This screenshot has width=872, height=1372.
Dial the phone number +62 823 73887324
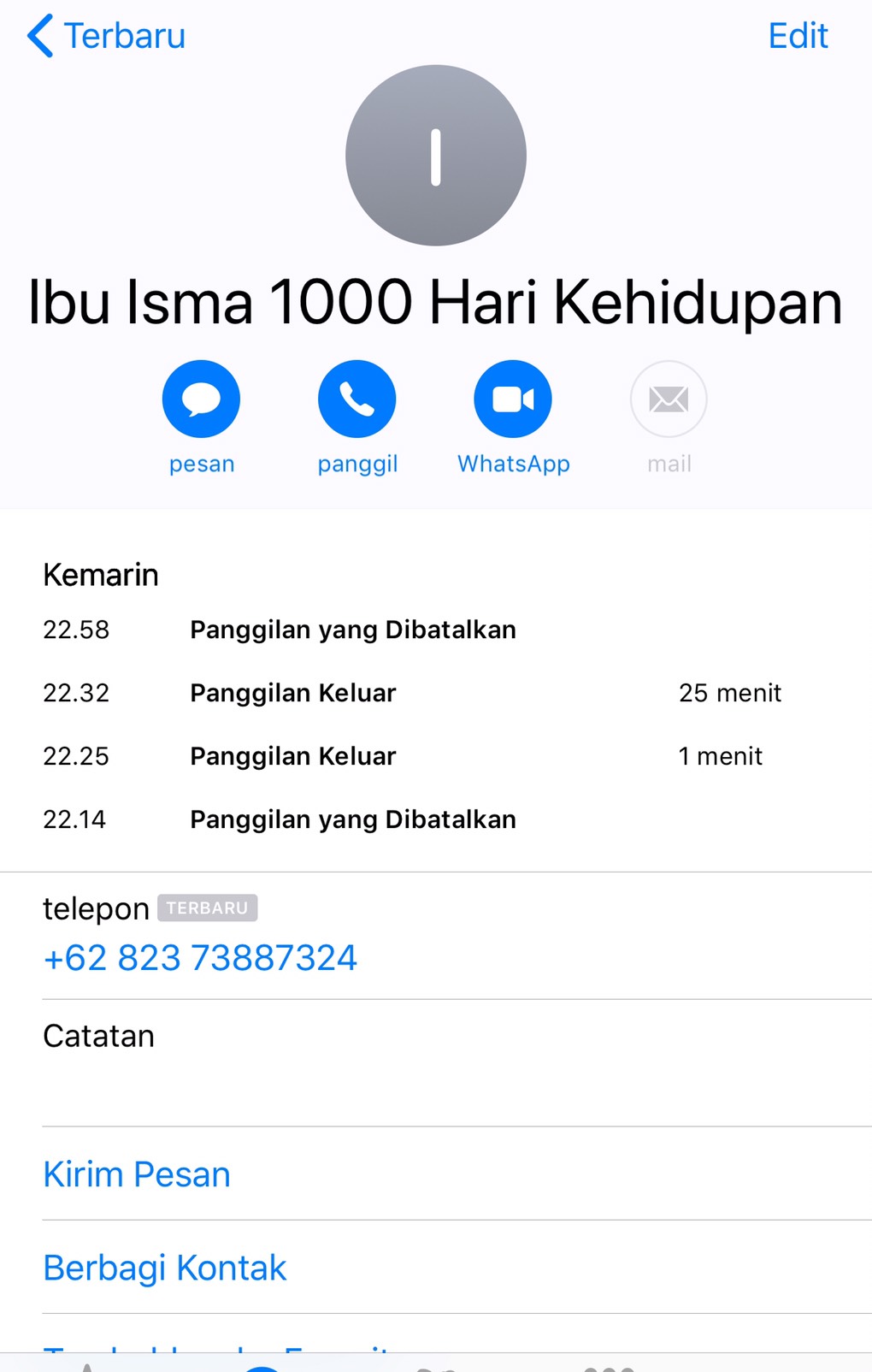(x=200, y=958)
